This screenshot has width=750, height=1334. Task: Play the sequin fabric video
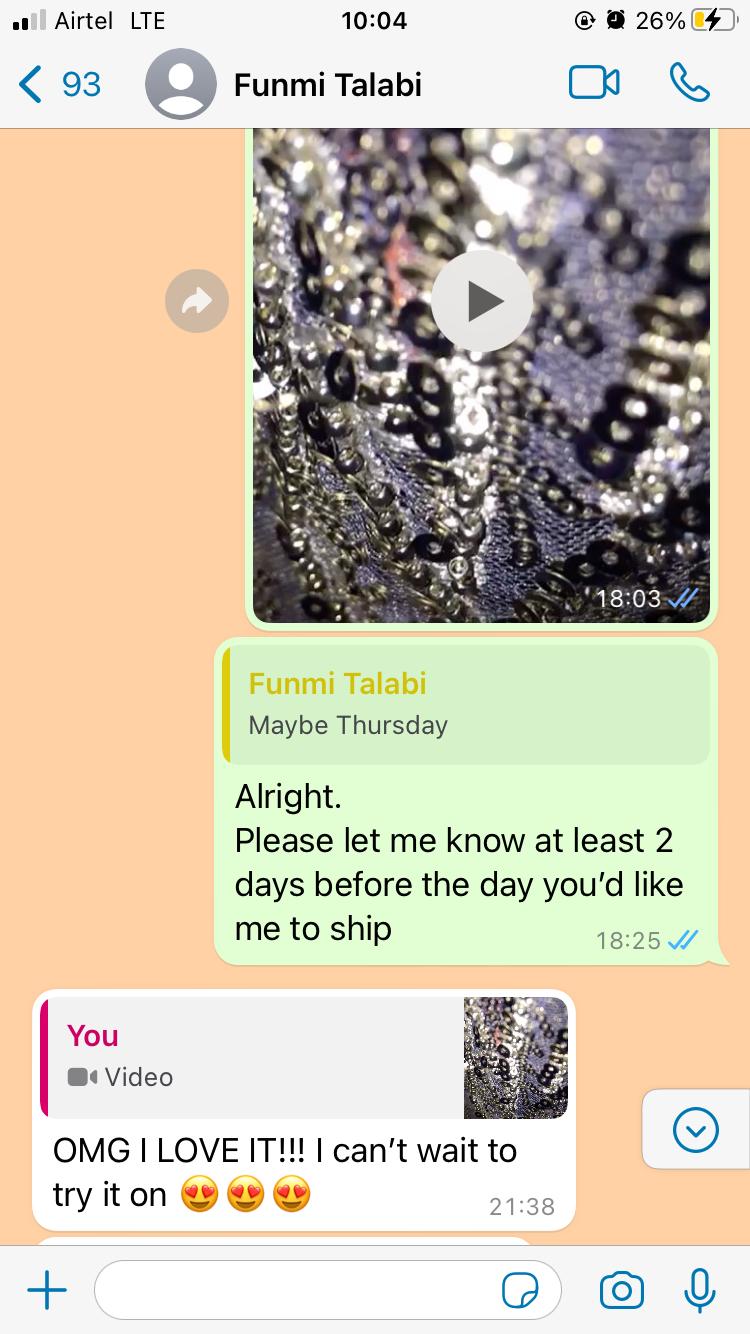481,300
